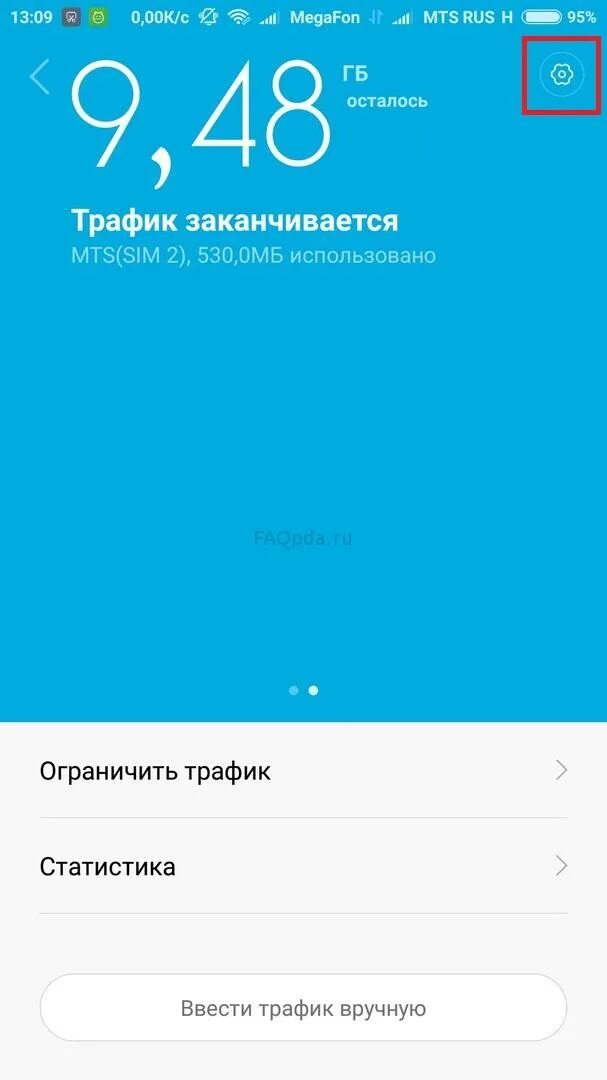Open the Ограничить трафик row
The image size is (607, 1080).
point(303,770)
